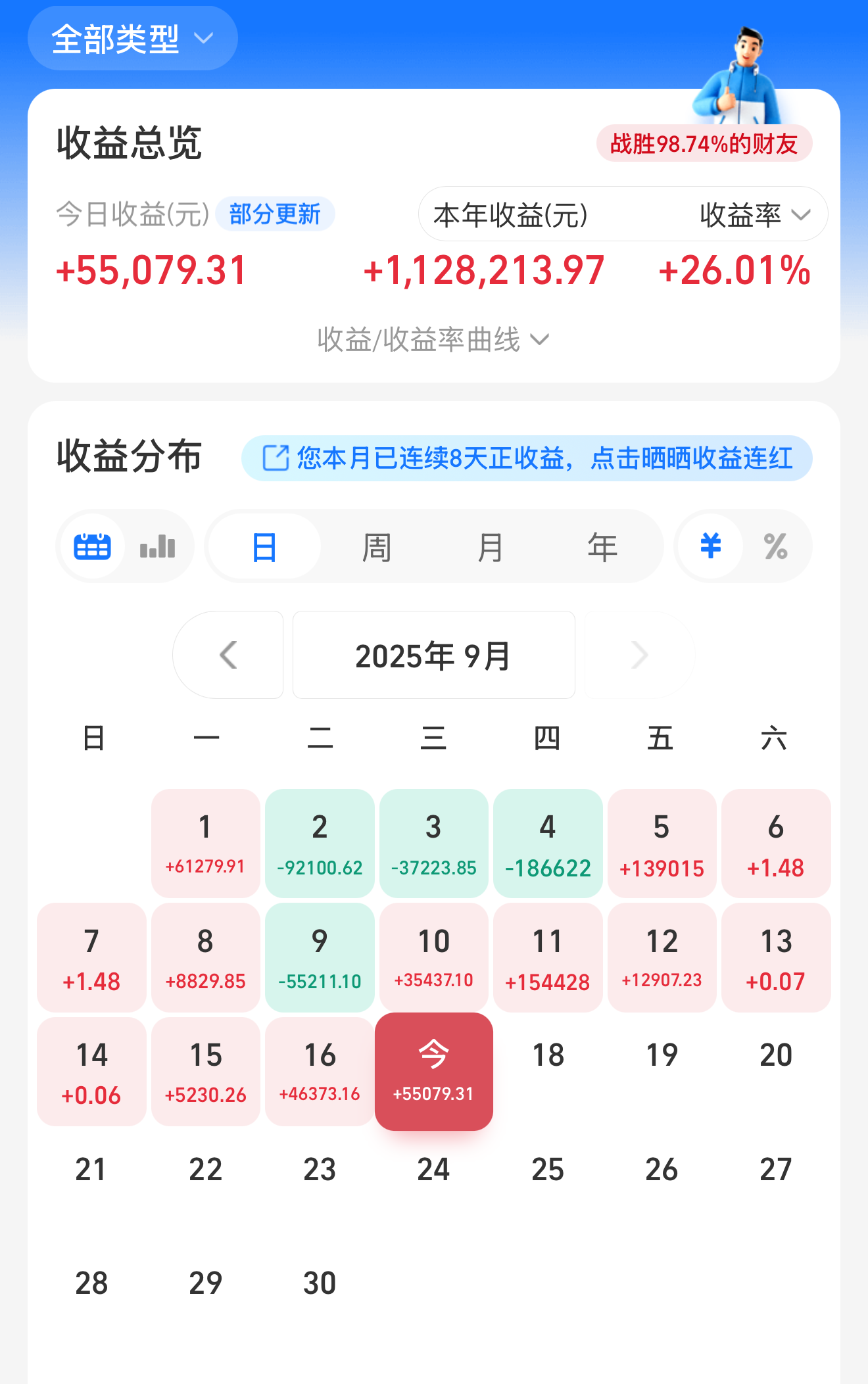The height and width of the screenshot is (1384, 868).
Task: Tap the 战胜98.74%的财友 badge
Action: coord(704,143)
